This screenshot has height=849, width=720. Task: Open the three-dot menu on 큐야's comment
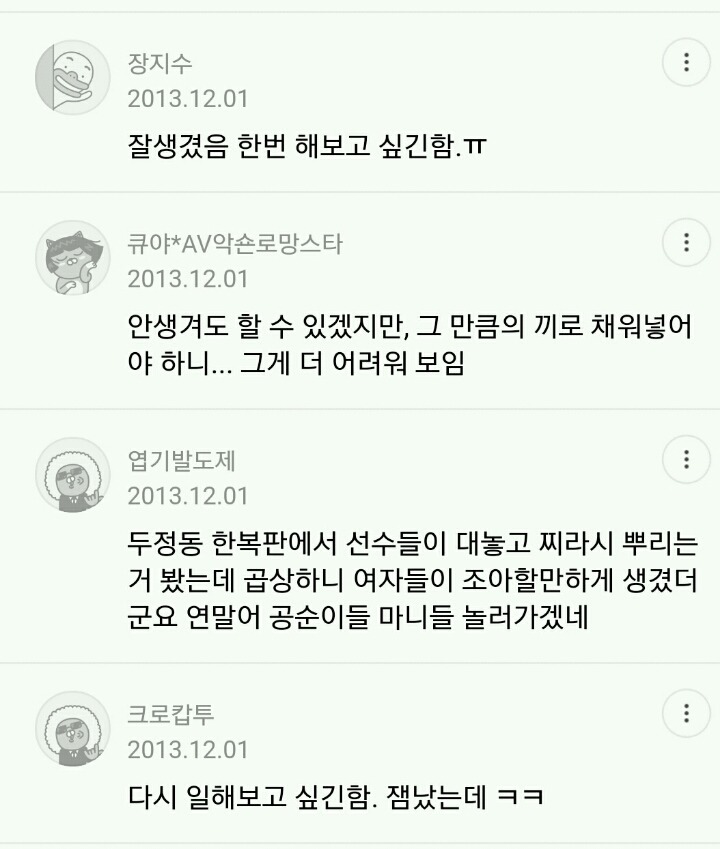684,240
